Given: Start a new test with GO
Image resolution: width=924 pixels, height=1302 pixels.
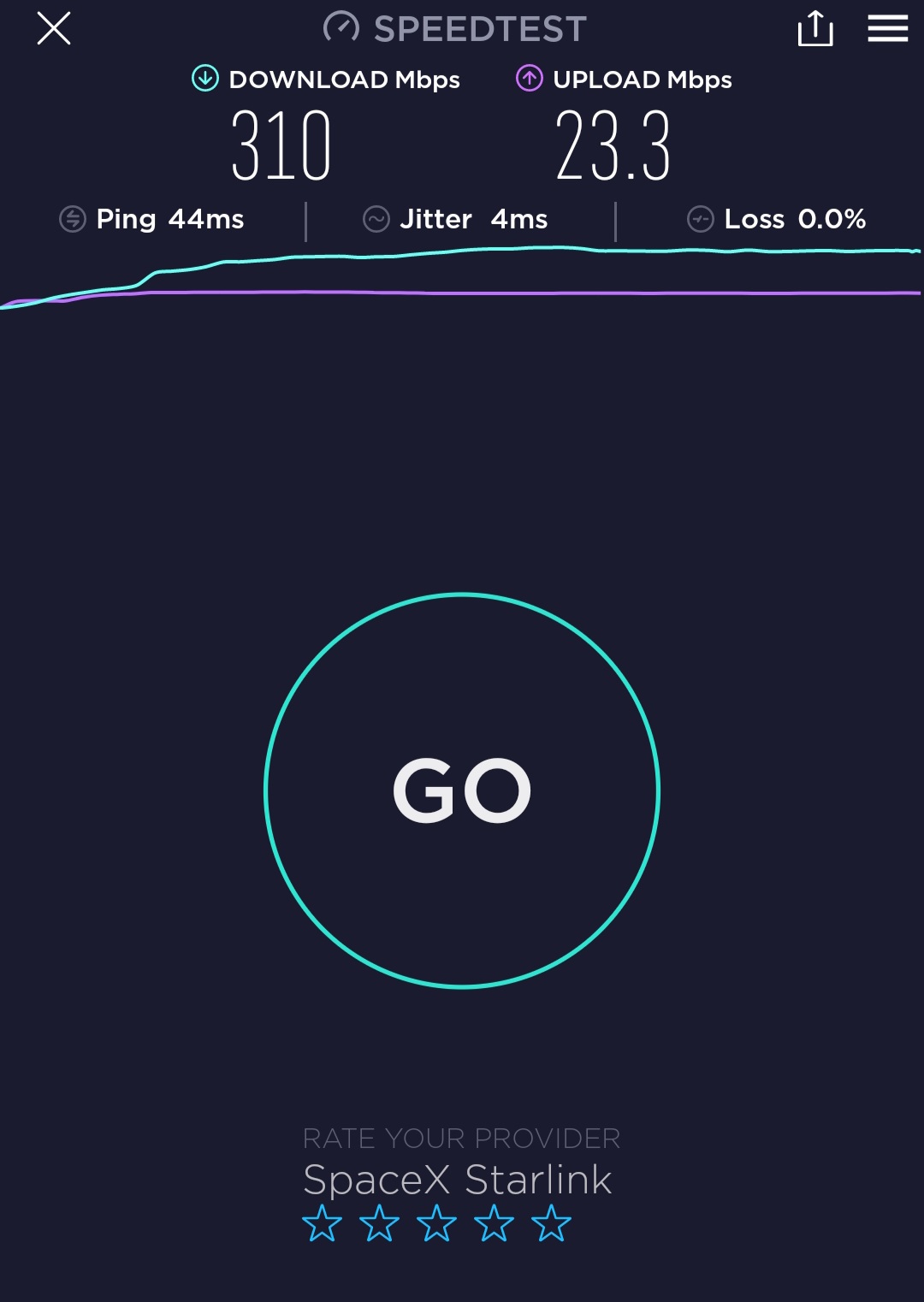Looking at the screenshot, I should (462, 790).
